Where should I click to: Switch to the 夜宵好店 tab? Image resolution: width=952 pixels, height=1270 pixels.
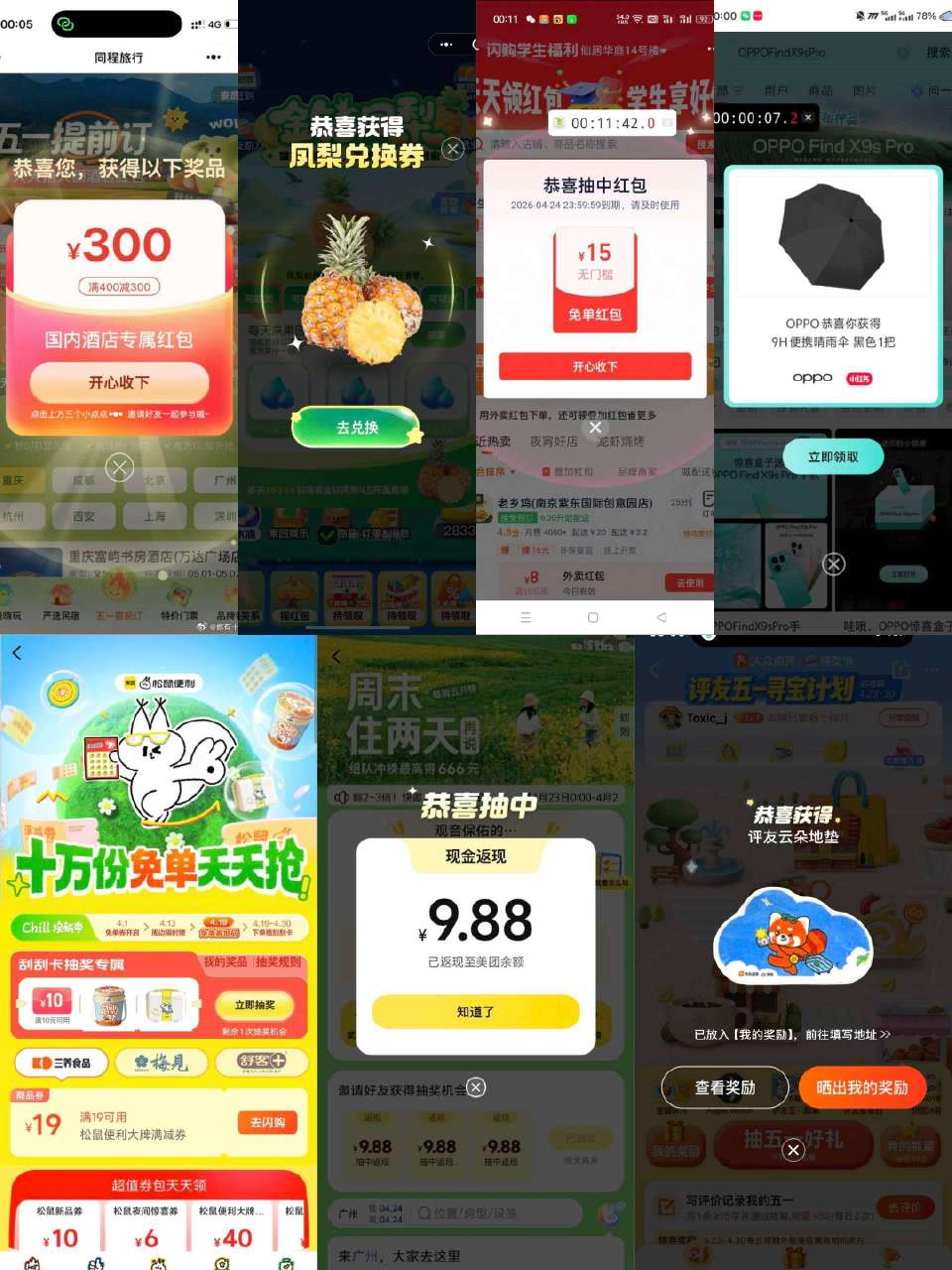554,442
